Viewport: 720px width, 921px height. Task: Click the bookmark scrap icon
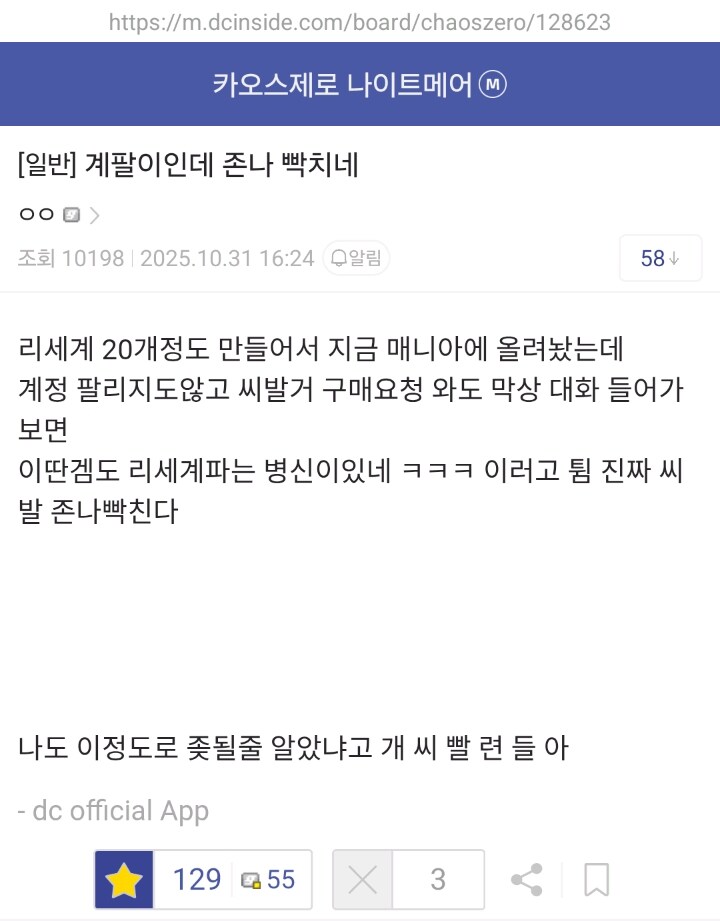click(x=596, y=880)
